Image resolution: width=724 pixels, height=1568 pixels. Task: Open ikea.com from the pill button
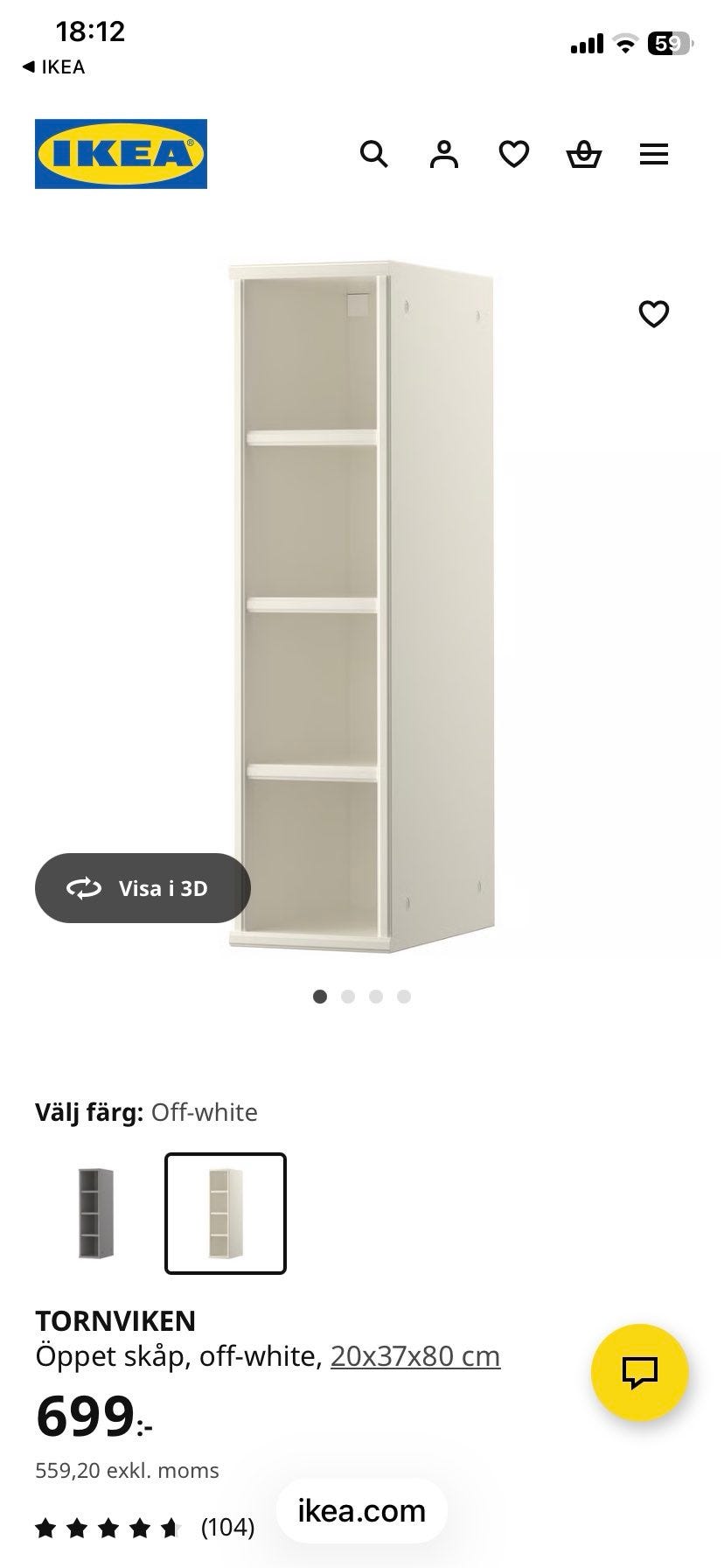tap(359, 1509)
